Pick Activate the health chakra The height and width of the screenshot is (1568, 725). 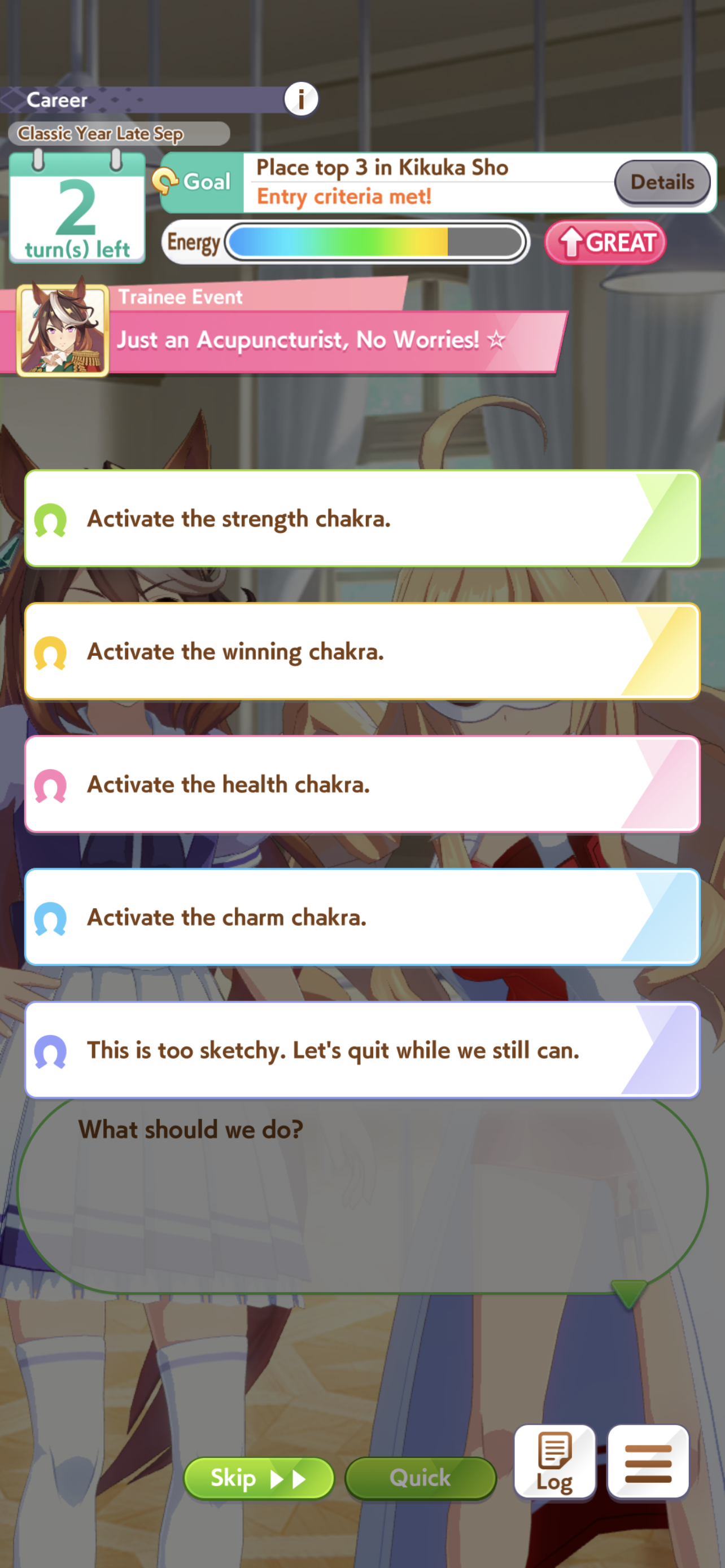pos(362,784)
